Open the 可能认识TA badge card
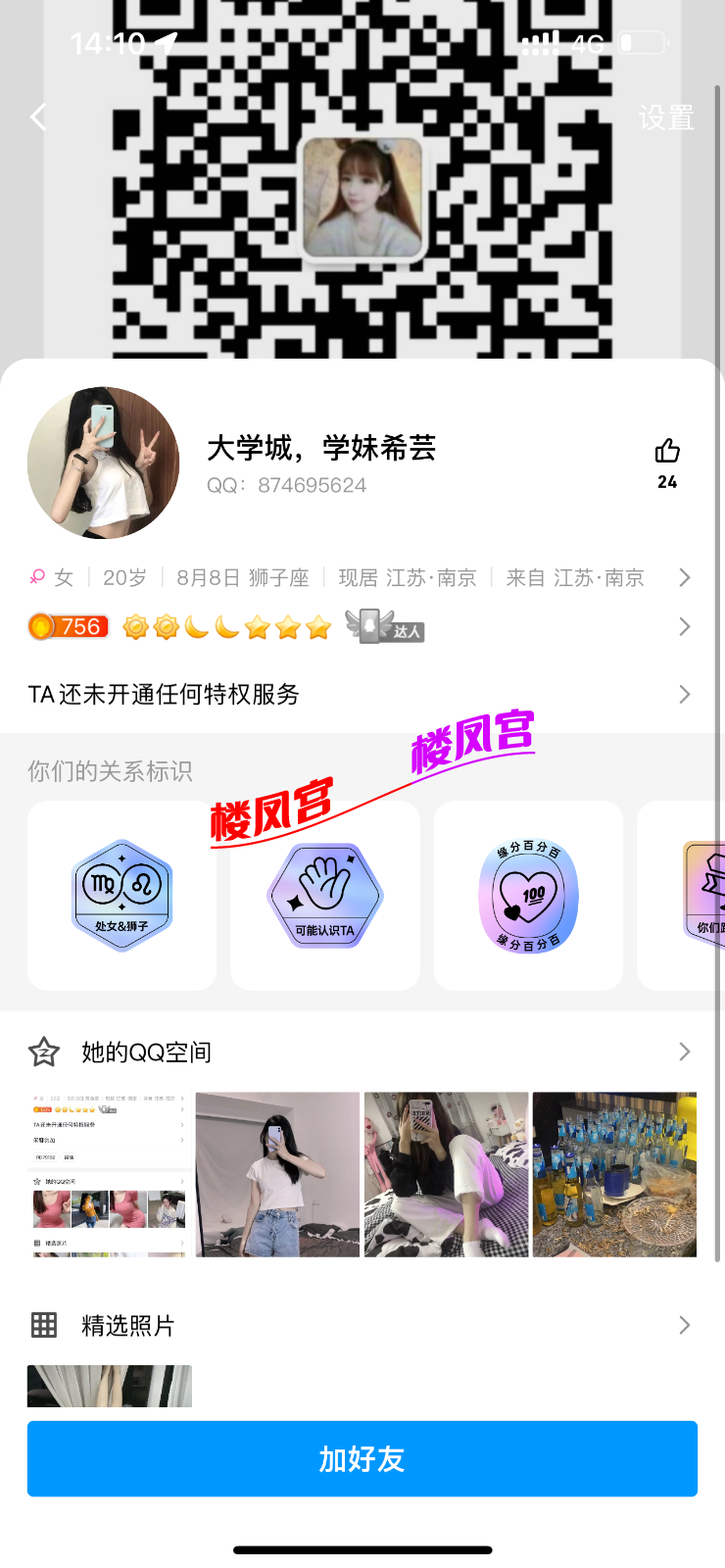This screenshot has height=1568, width=725. pyautogui.click(x=325, y=896)
